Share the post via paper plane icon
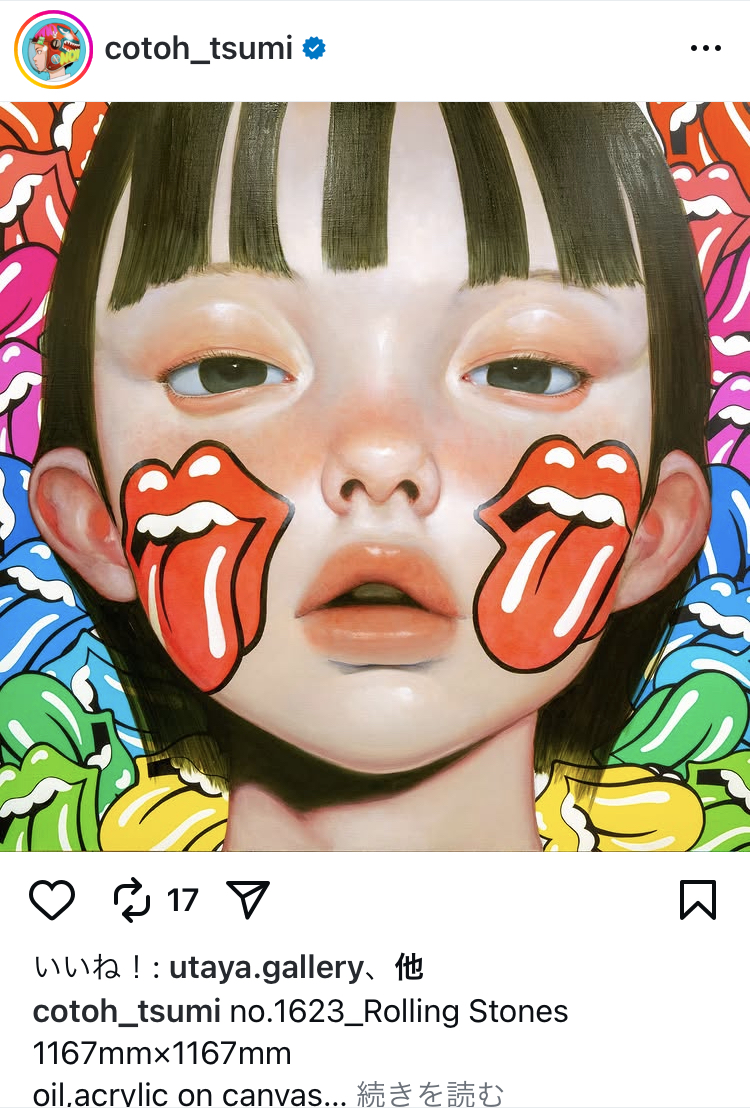This screenshot has height=1109, width=750. 248,899
